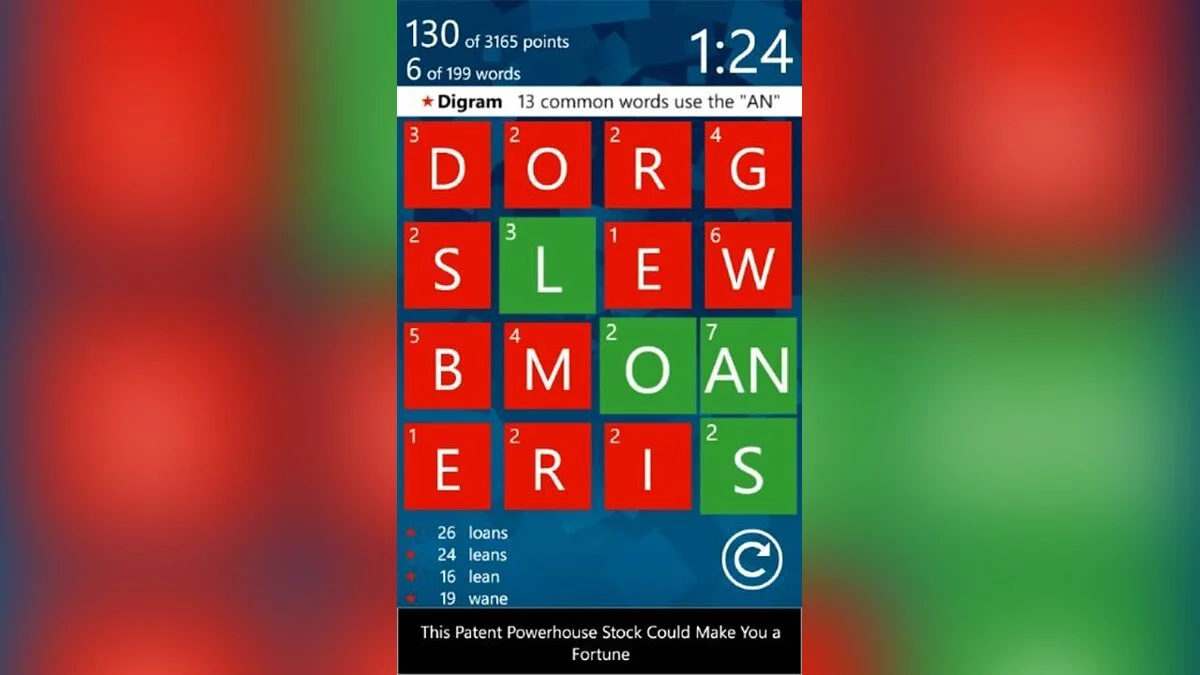Tap the green L tile
1200x675 pixels.
point(547,265)
